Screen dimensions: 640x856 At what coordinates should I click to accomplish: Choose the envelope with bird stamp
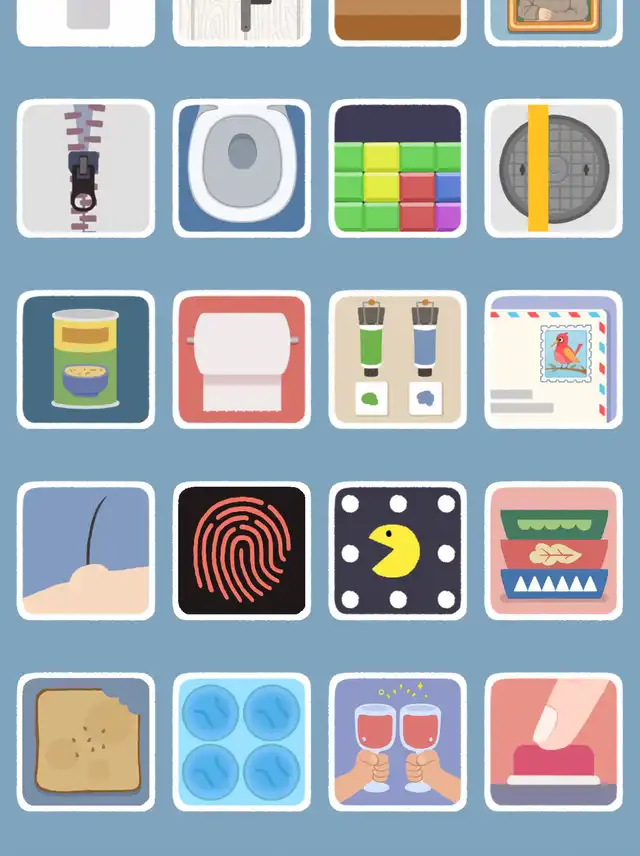pos(554,360)
